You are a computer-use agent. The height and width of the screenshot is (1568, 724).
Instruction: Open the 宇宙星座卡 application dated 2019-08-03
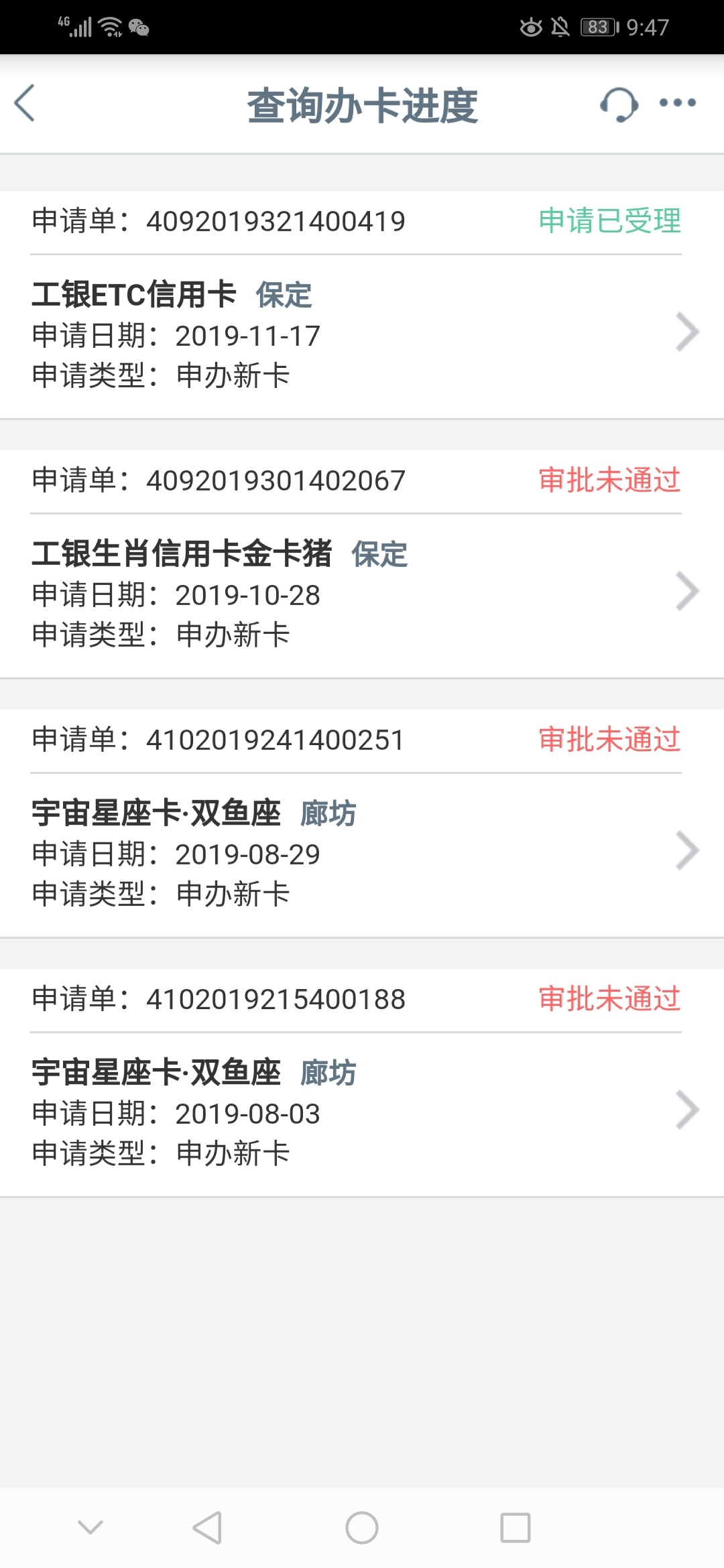click(362, 1083)
